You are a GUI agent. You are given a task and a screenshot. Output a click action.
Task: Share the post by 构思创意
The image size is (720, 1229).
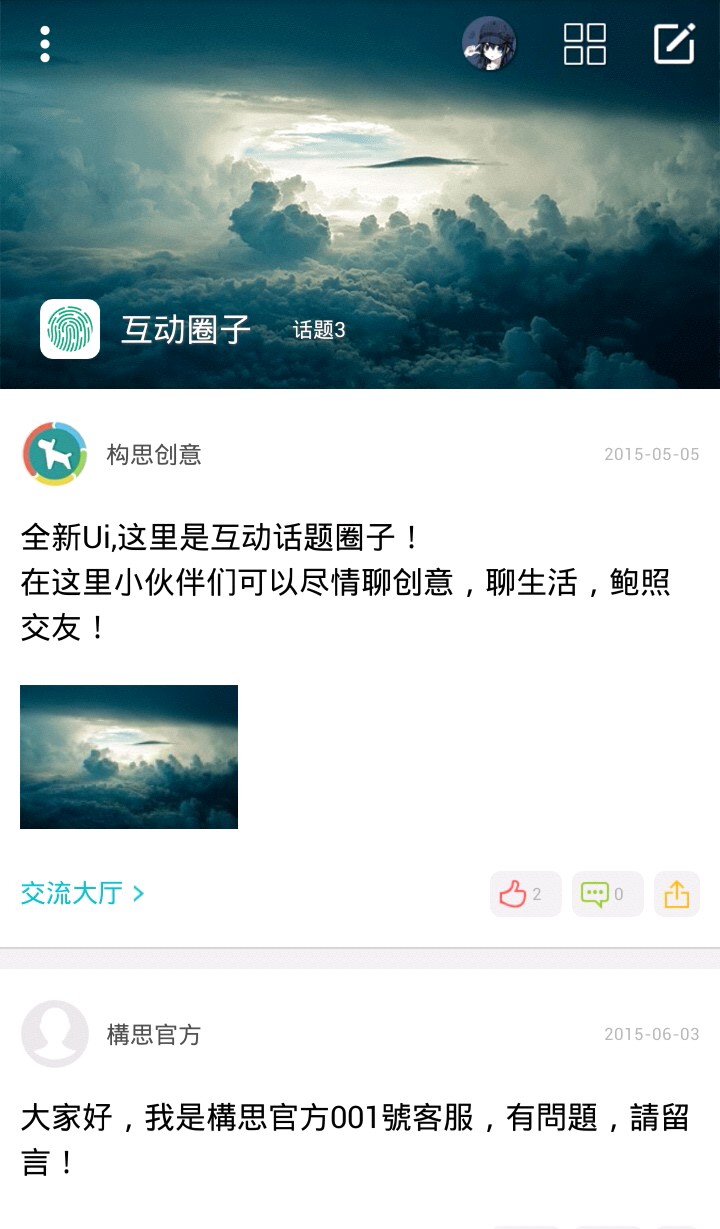click(x=677, y=894)
